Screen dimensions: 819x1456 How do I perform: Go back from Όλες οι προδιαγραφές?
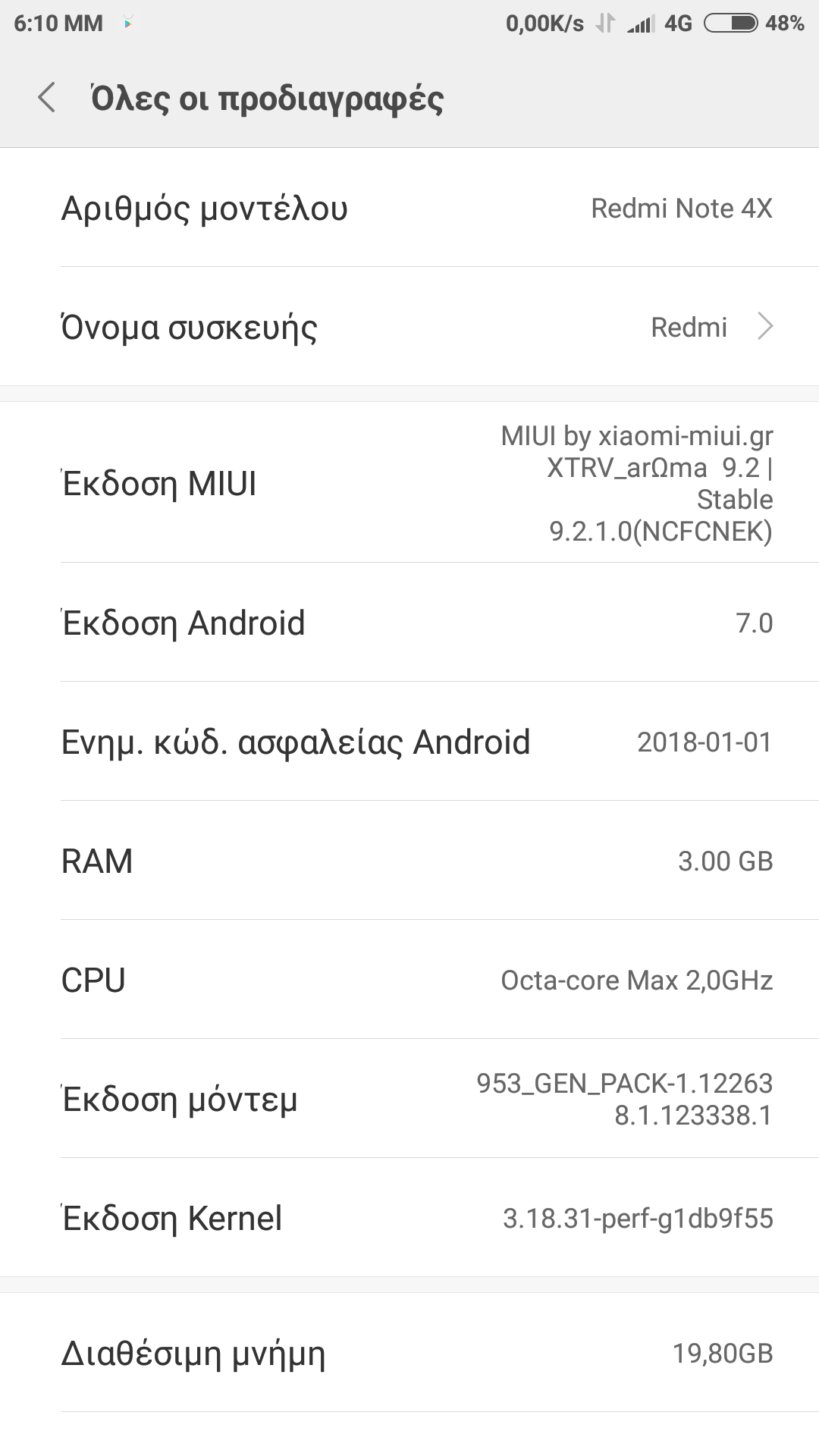[x=47, y=98]
